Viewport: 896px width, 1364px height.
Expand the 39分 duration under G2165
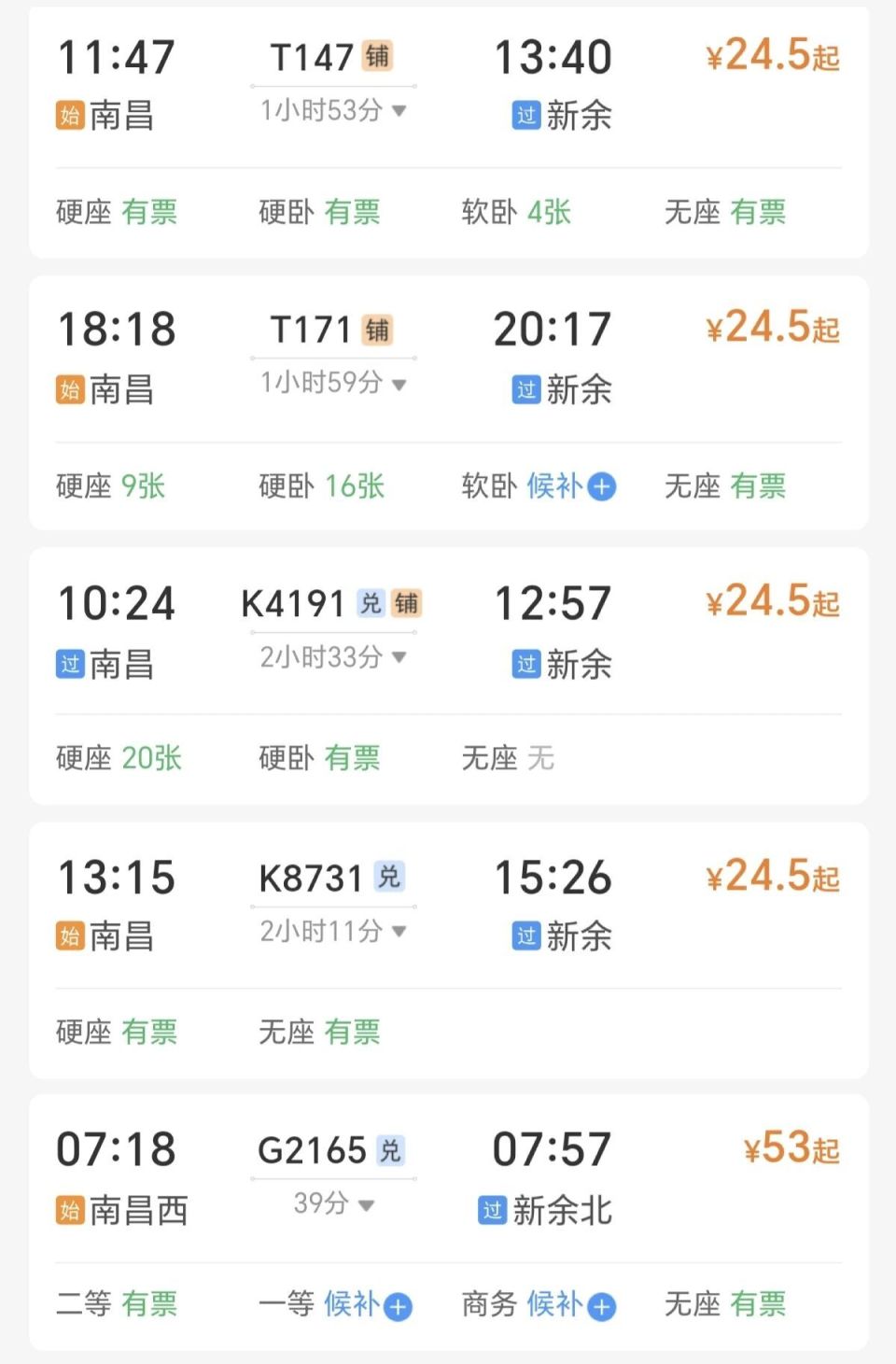click(321, 1204)
